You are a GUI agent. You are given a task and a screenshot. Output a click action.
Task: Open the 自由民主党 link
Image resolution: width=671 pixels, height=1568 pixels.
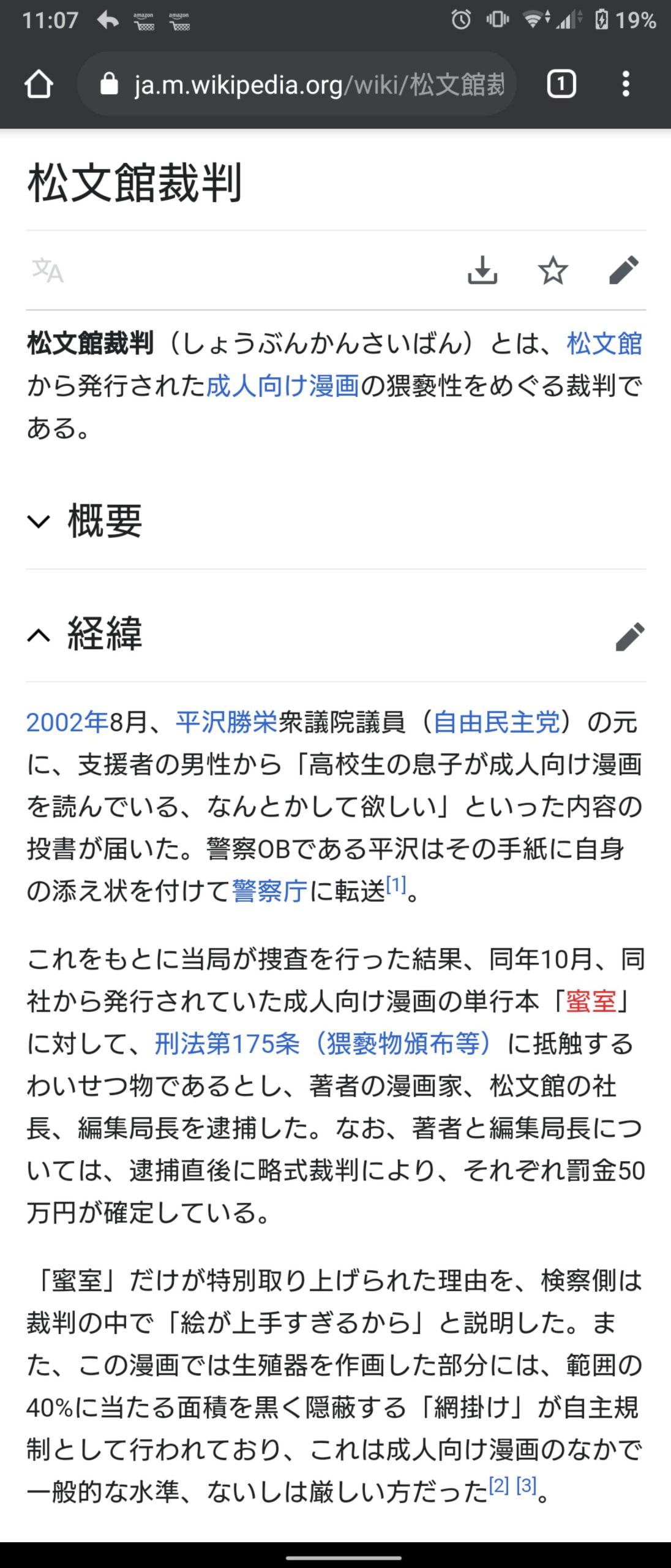tap(497, 723)
